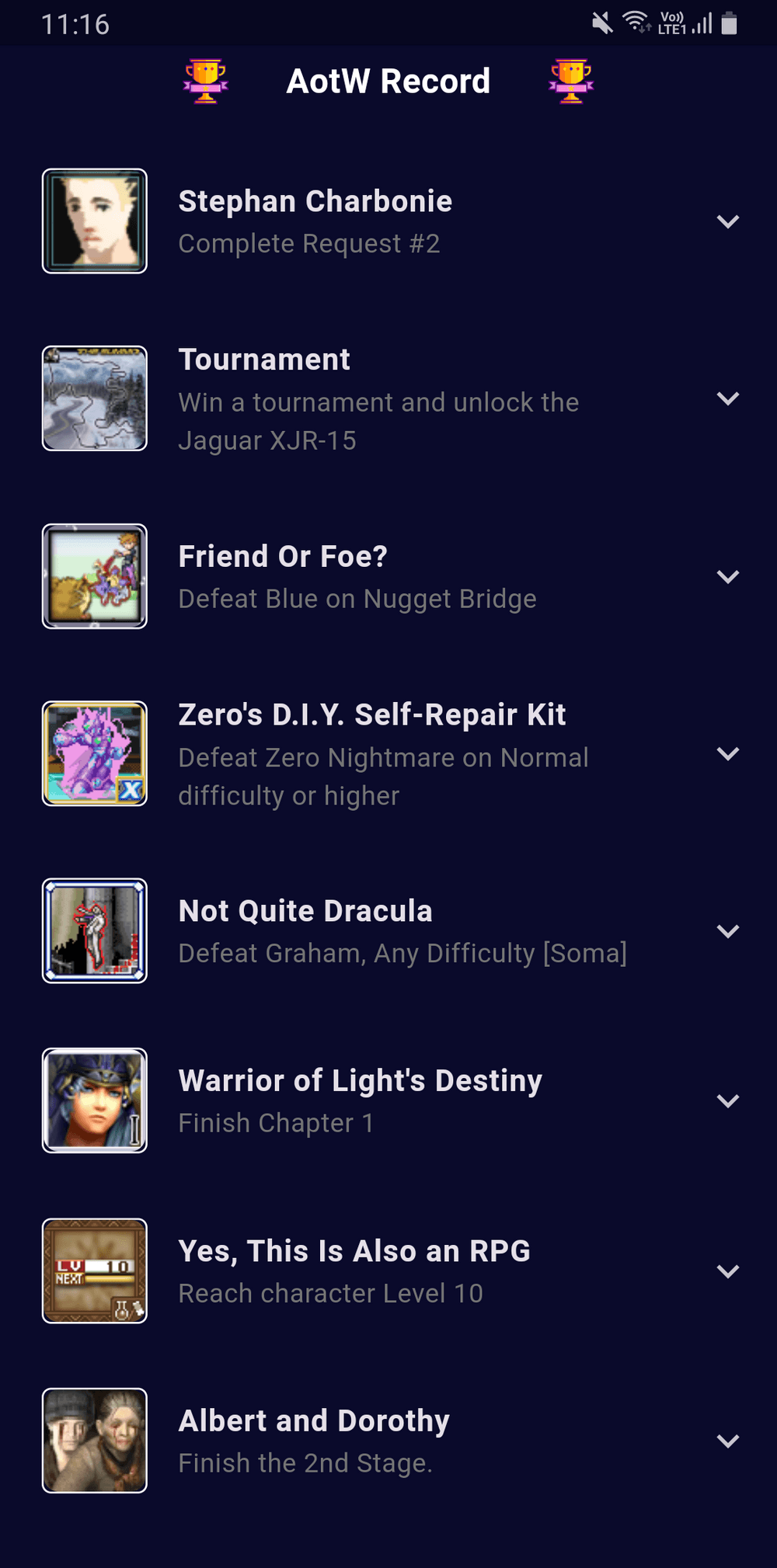
Task: Expand Yes, This Is Also an RPG
Action: pos(727,1271)
